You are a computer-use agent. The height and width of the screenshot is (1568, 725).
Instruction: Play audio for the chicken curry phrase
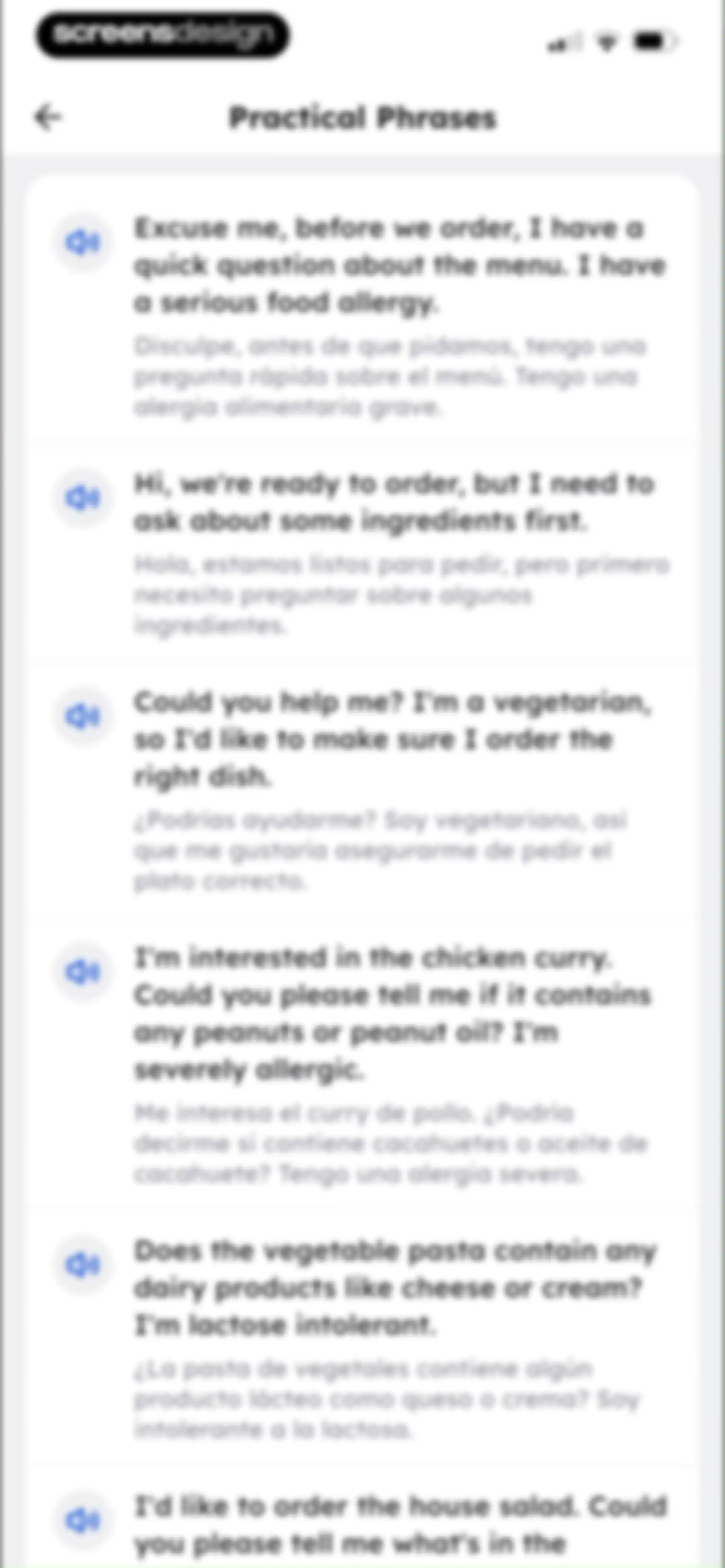click(x=83, y=972)
